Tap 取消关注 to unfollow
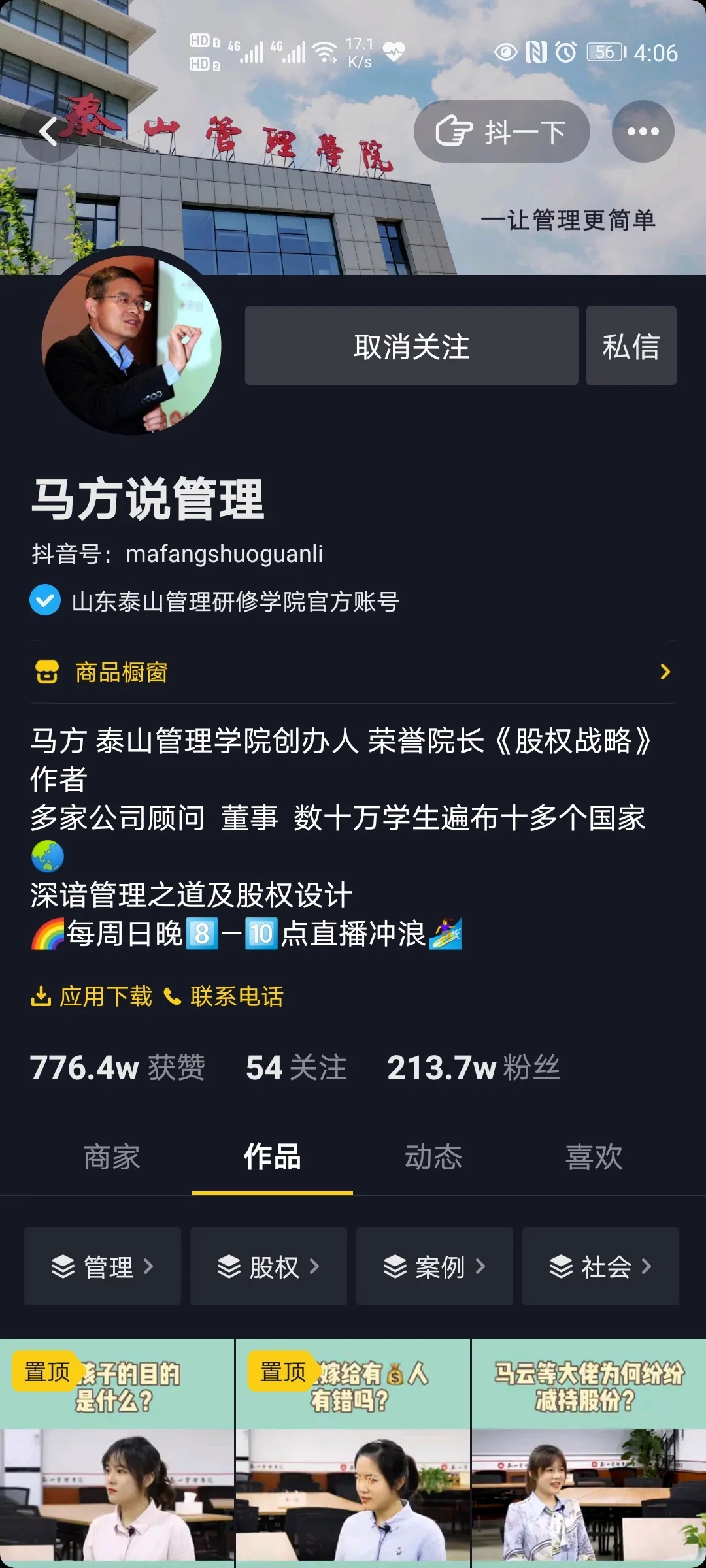This screenshot has width=706, height=1568. click(411, 346)
